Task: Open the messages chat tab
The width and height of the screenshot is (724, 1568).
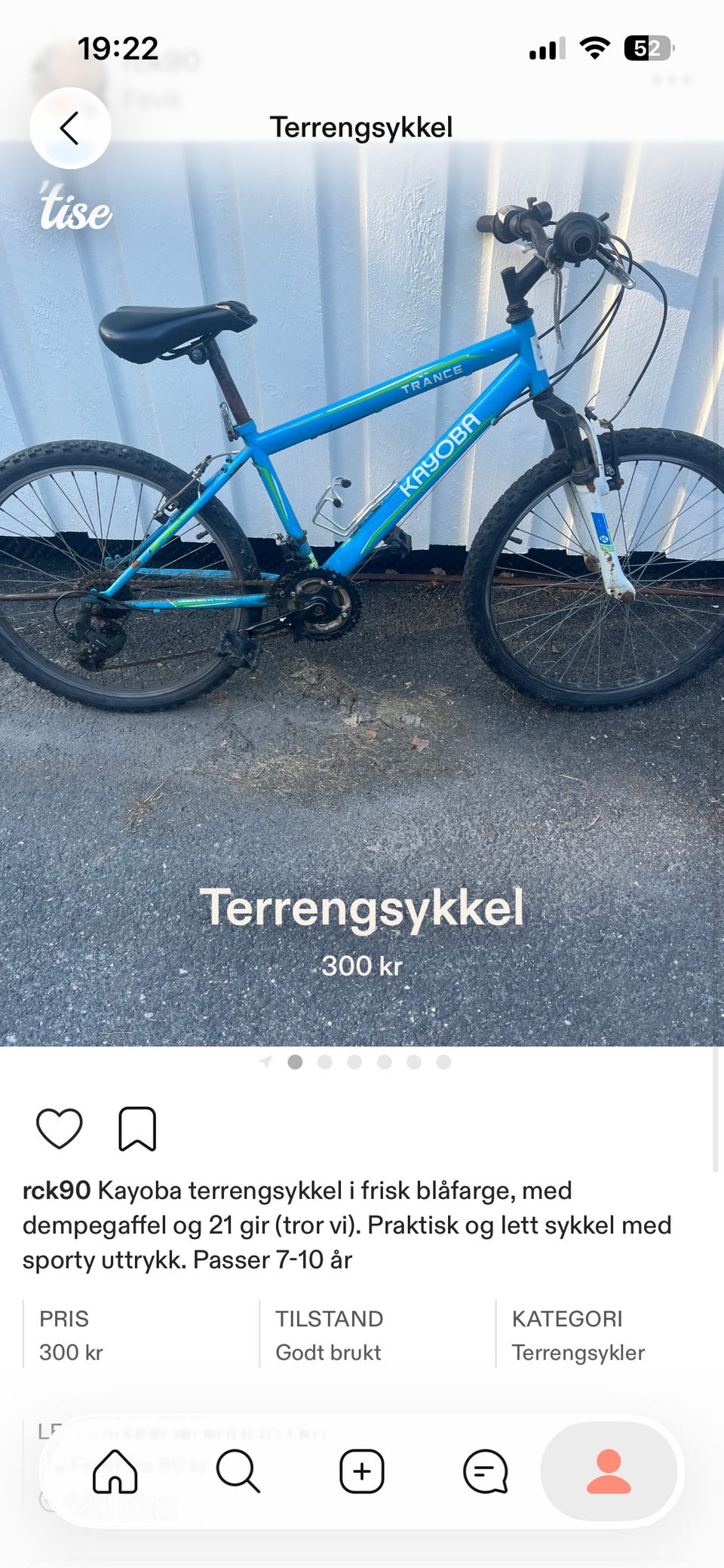Action: 486,1471
